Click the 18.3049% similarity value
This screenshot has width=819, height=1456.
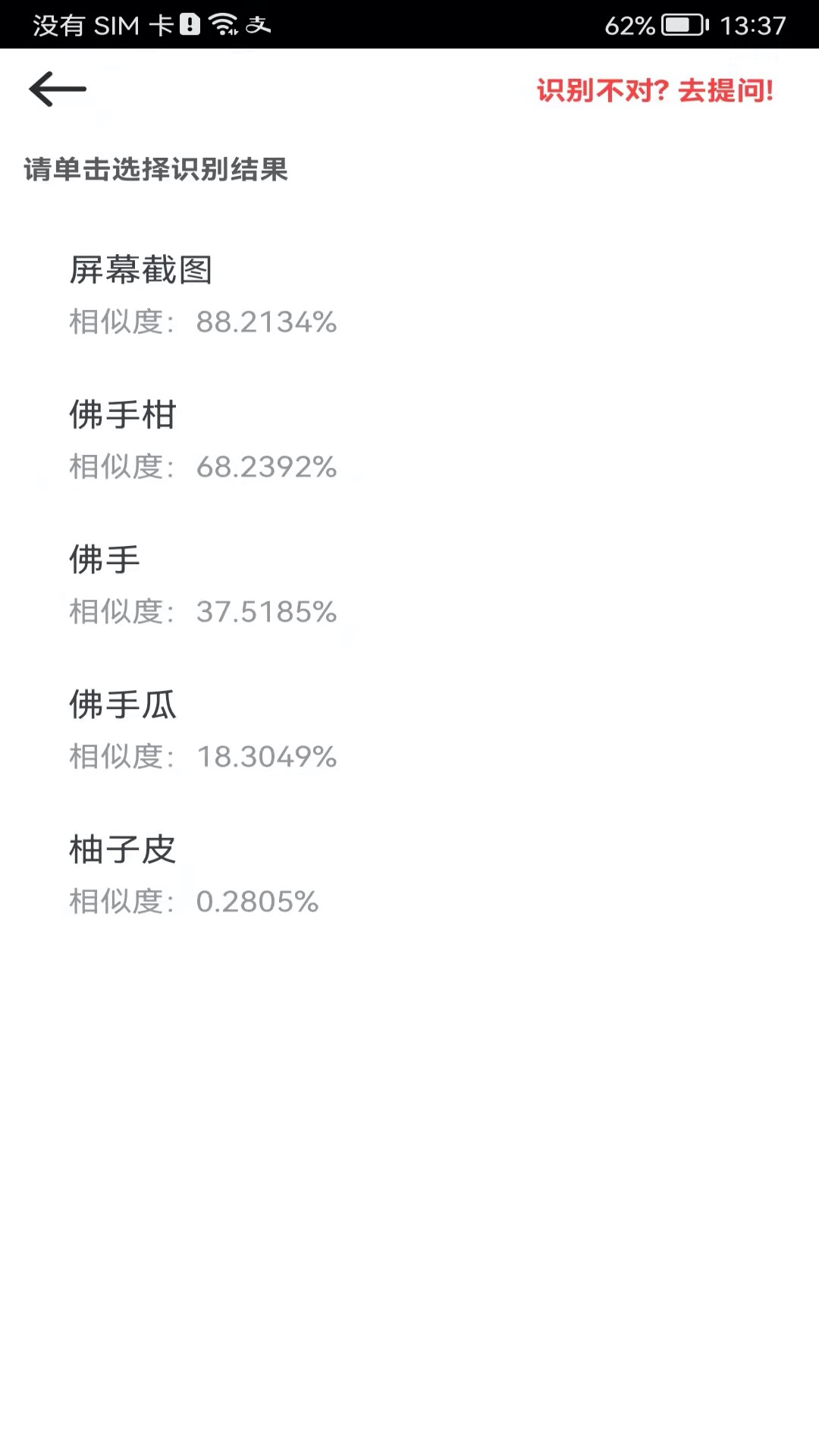click(202, 758)
